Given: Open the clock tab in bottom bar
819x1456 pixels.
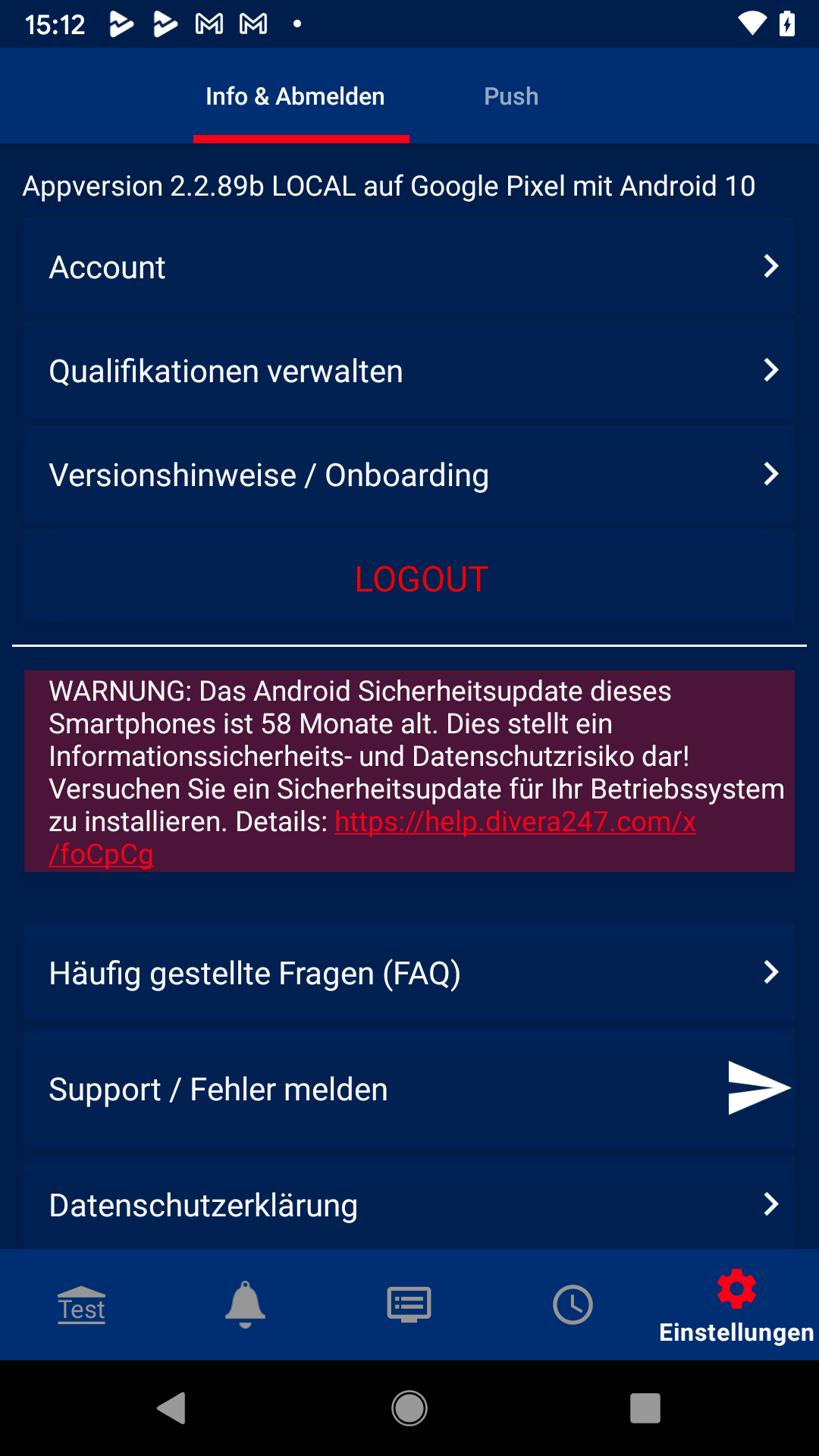Looking at the screenshot, I should (x=573, y=1305).
